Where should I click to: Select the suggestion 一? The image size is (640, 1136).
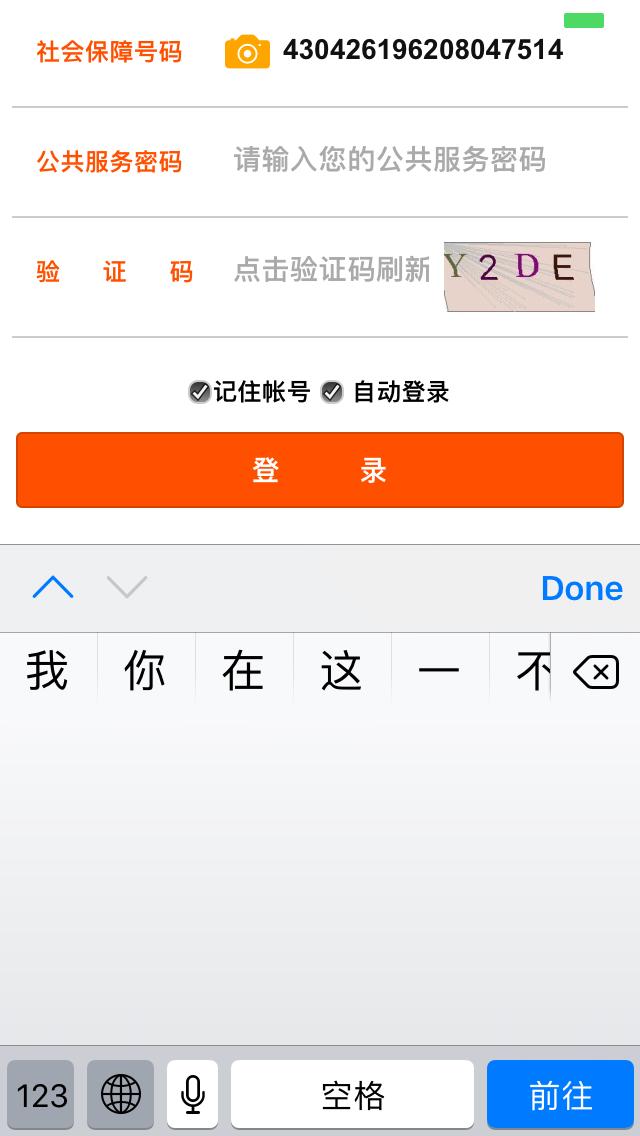point(439,671)
